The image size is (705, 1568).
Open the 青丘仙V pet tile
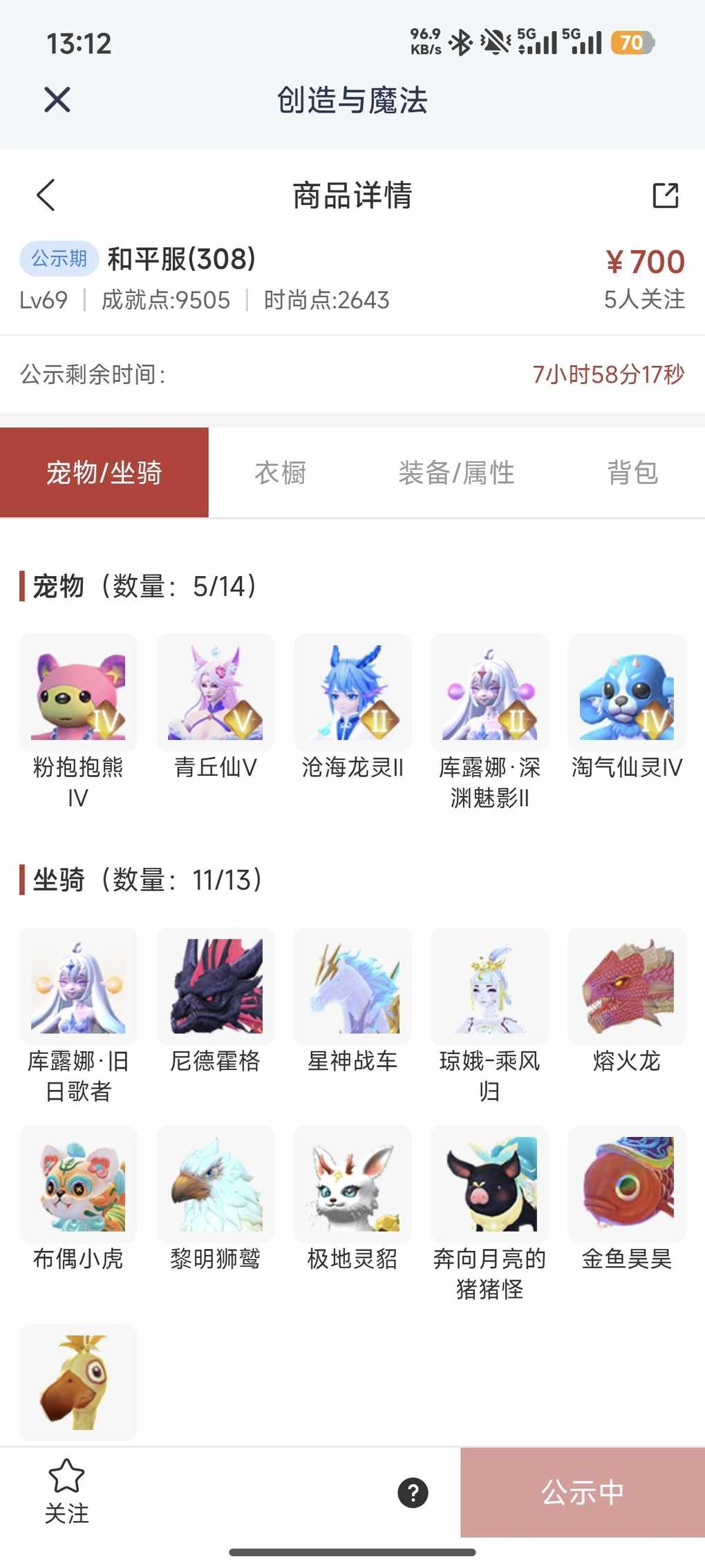pyautogui.click(x=215, y=692)
